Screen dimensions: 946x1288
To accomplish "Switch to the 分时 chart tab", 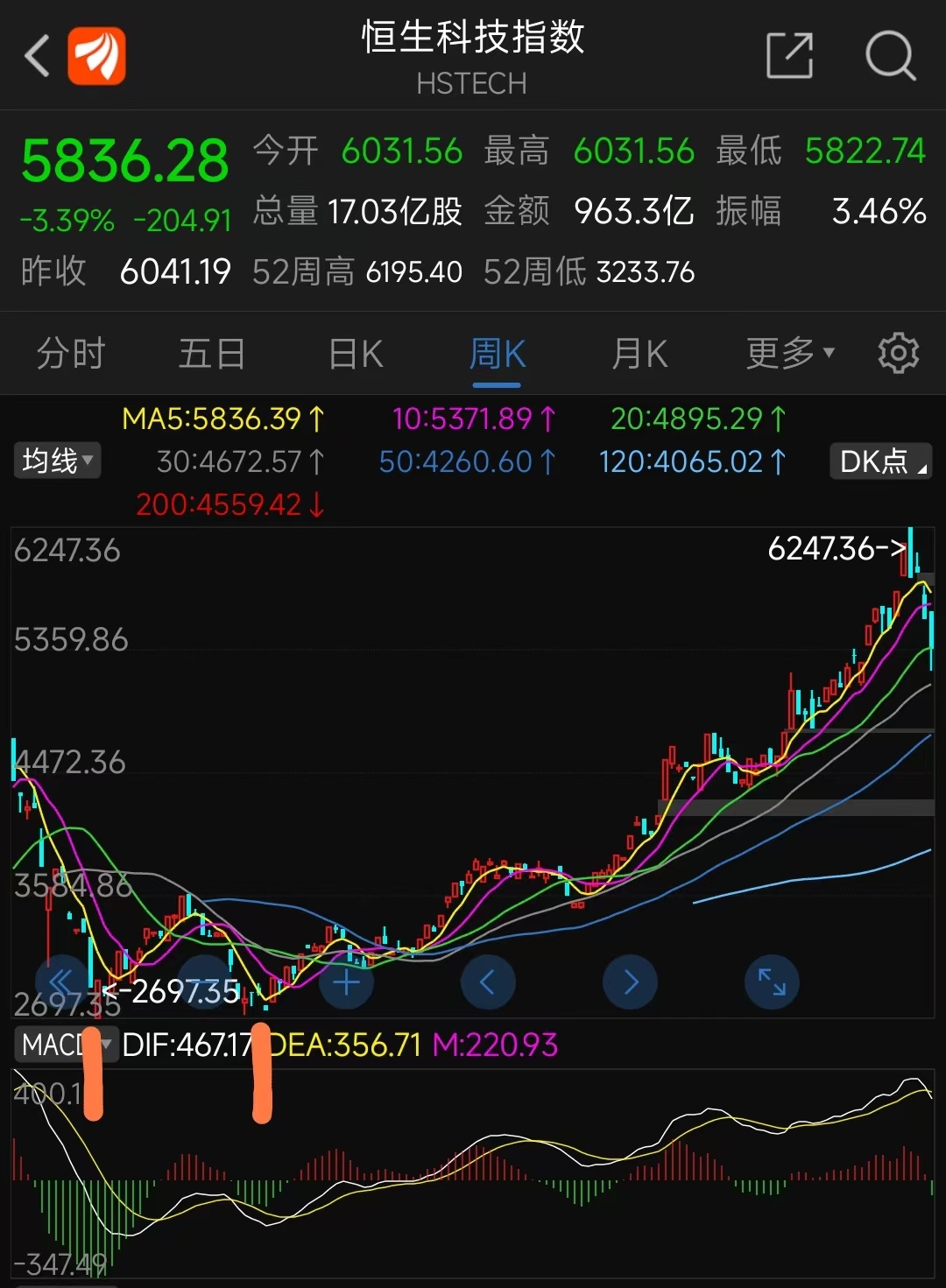I will (x=70, y=355).
